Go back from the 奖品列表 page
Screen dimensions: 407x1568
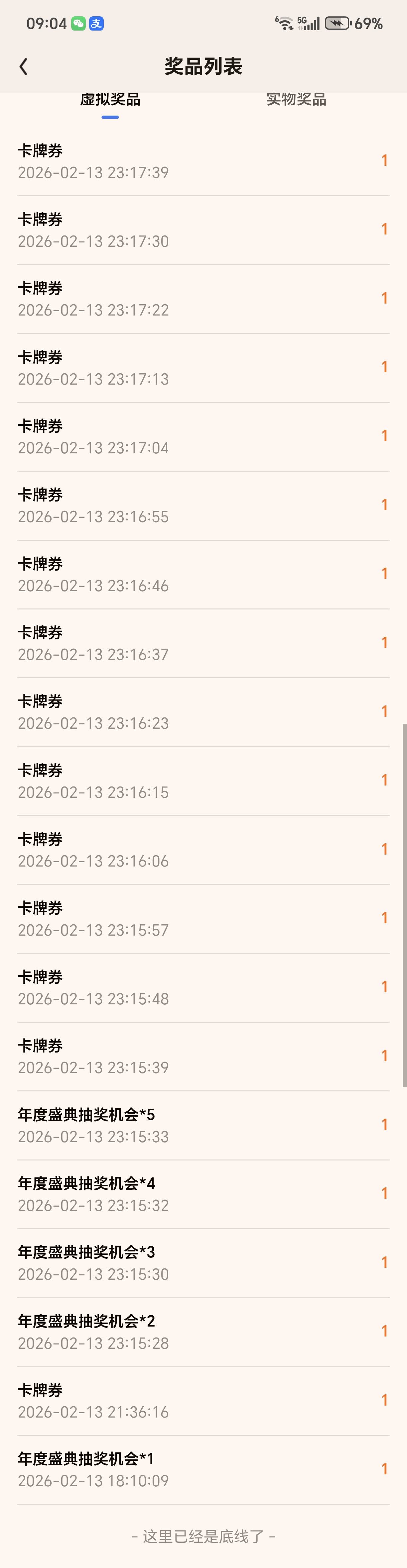(24, 66)
